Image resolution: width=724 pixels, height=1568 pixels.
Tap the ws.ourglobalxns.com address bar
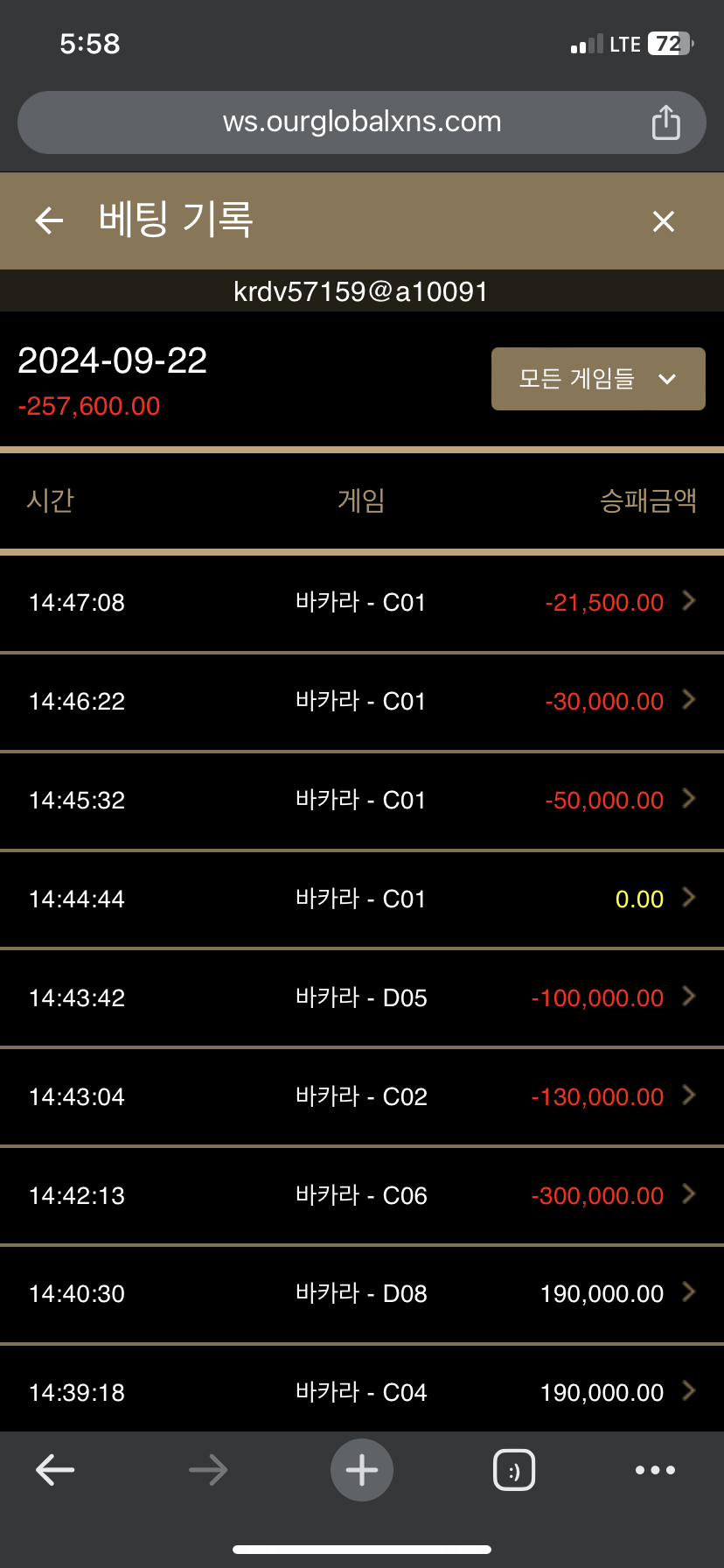click(362, 122)
